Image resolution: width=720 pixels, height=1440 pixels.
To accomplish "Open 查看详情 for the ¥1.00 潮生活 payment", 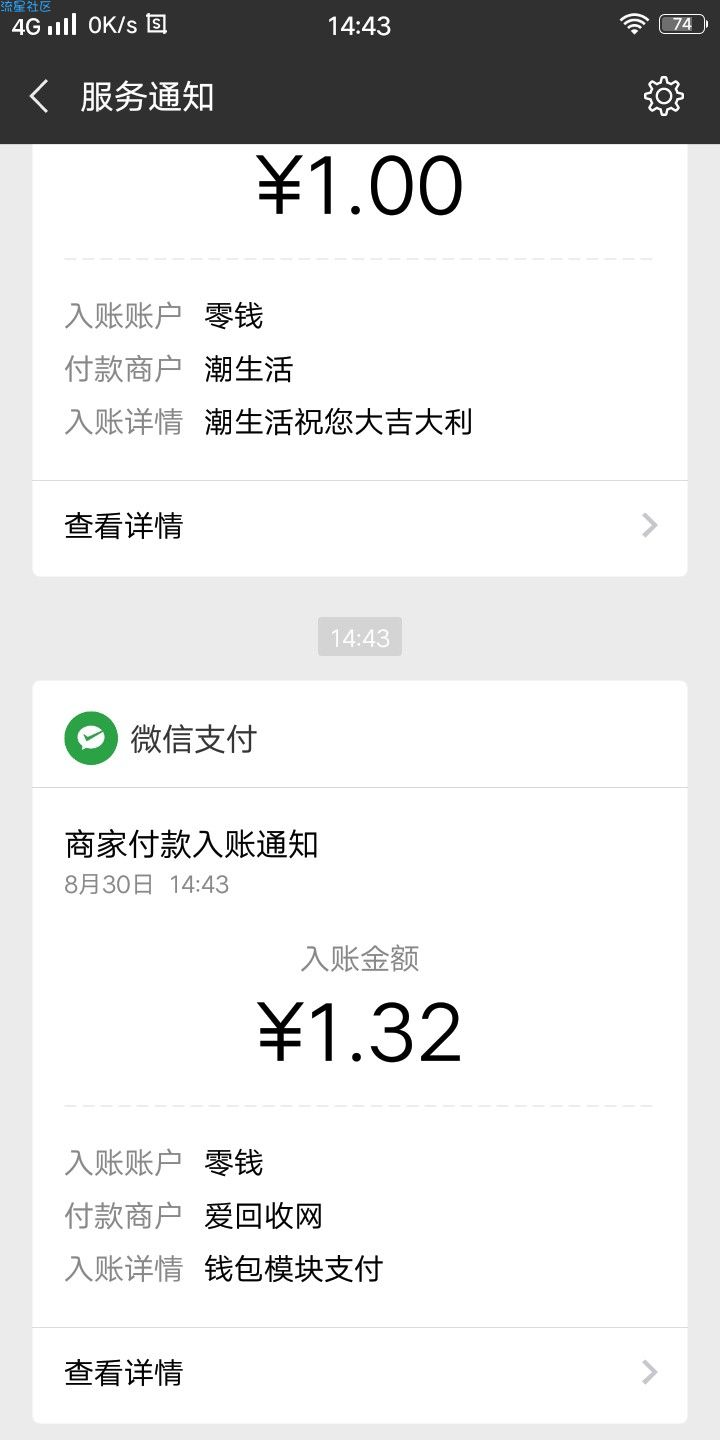I will click(360, 526).
